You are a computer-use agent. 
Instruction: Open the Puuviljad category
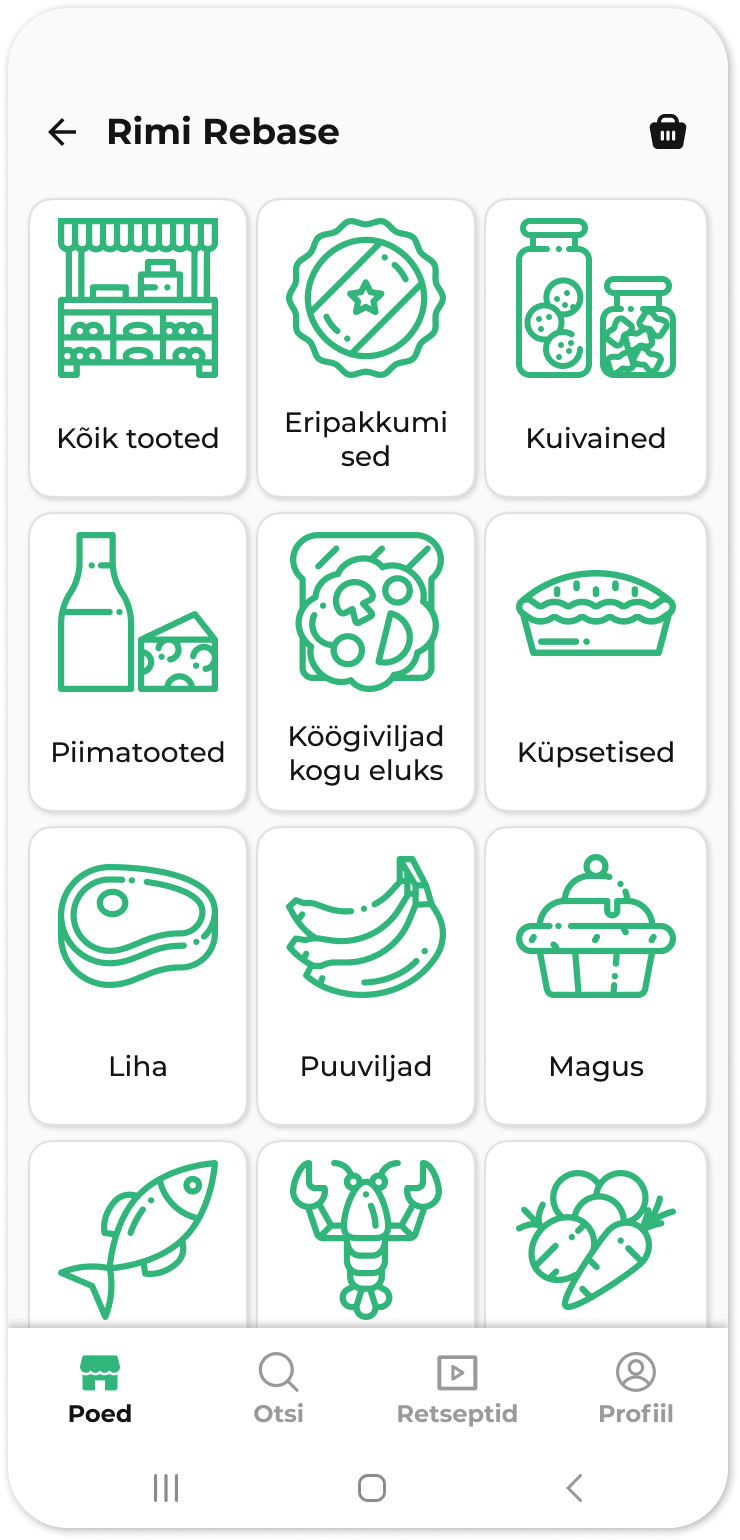click(x=366, y=976)
